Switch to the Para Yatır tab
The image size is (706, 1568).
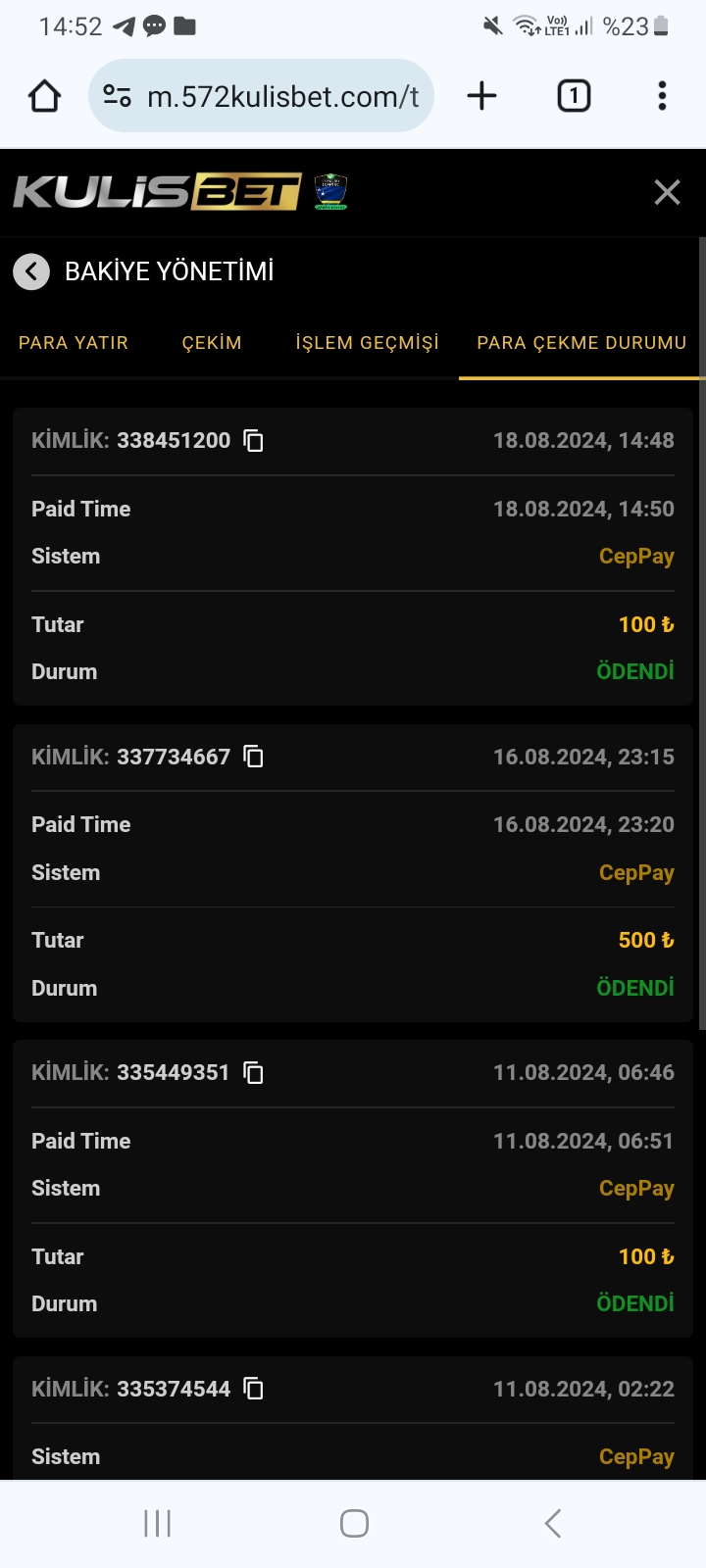coord(74,343)
